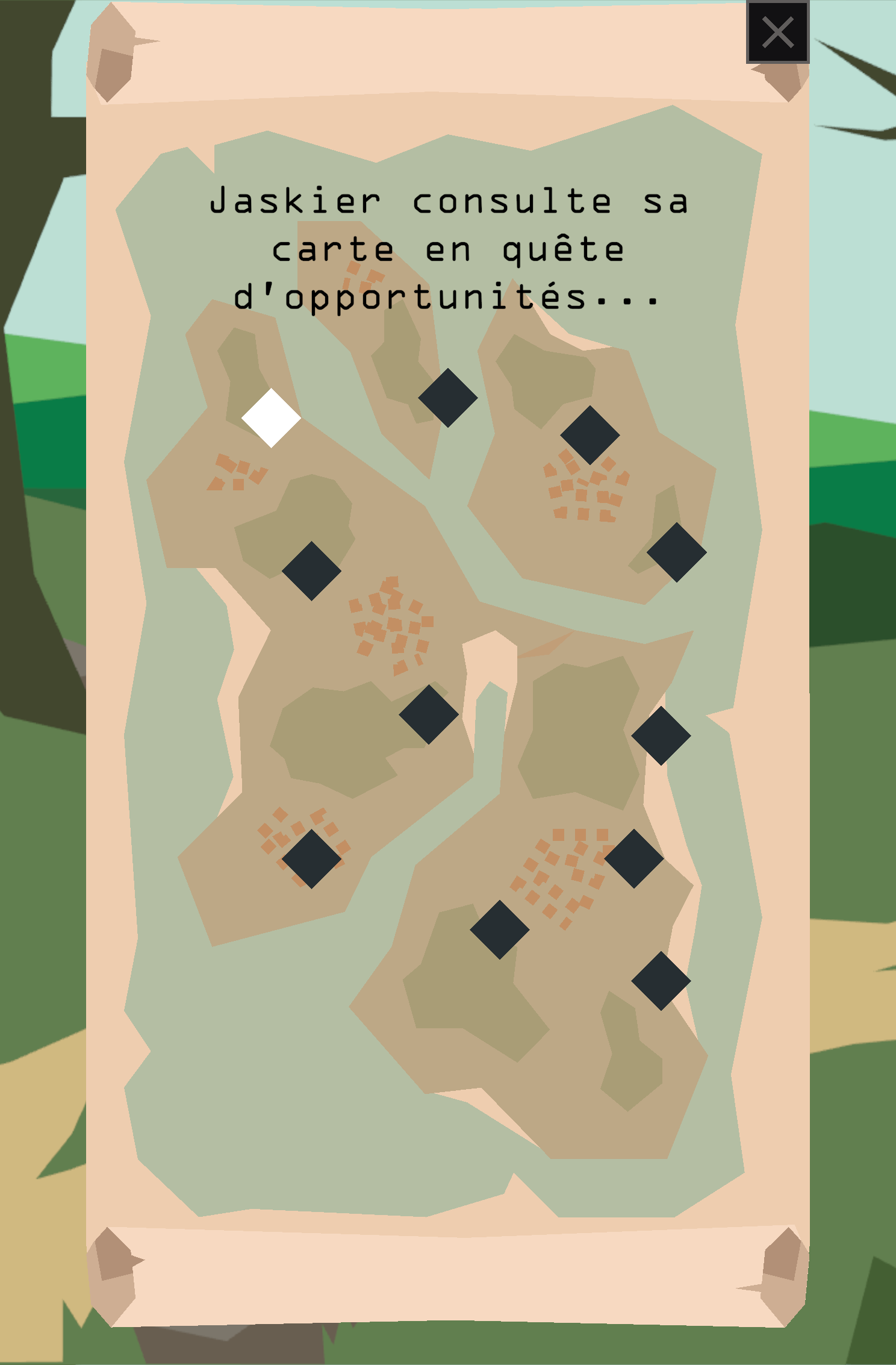This screenshot has height=1365, width=896.
Task: Close the map scroll
Action: click(777, 32)
